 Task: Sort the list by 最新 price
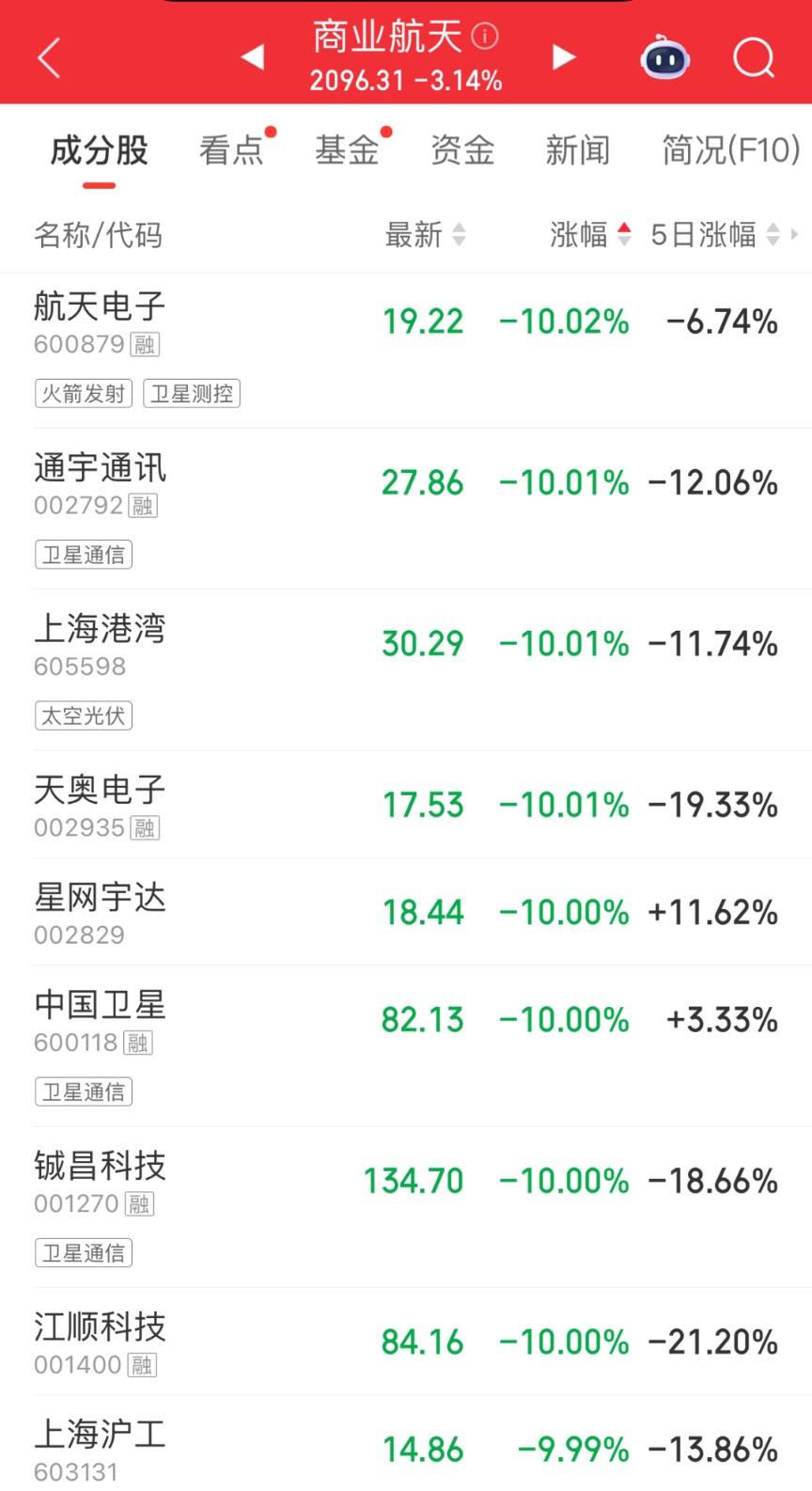(425, 234)
